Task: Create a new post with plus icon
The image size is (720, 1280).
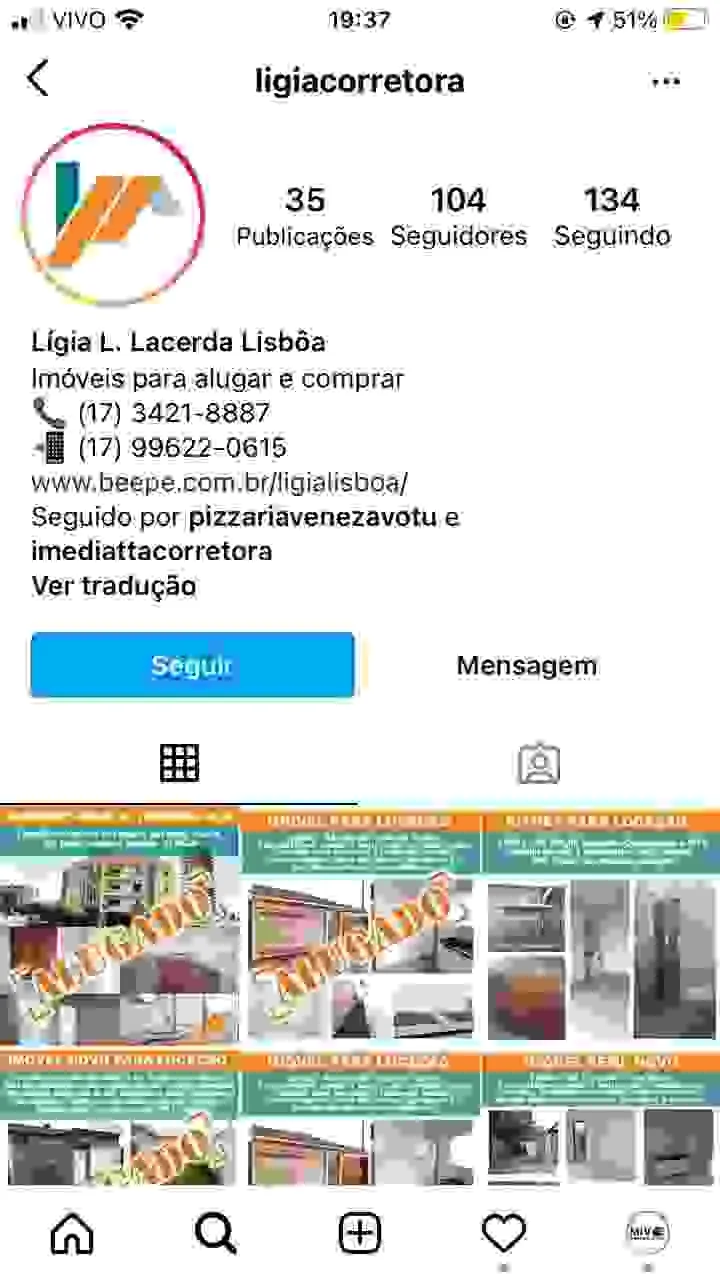Action: point(360,1234)
